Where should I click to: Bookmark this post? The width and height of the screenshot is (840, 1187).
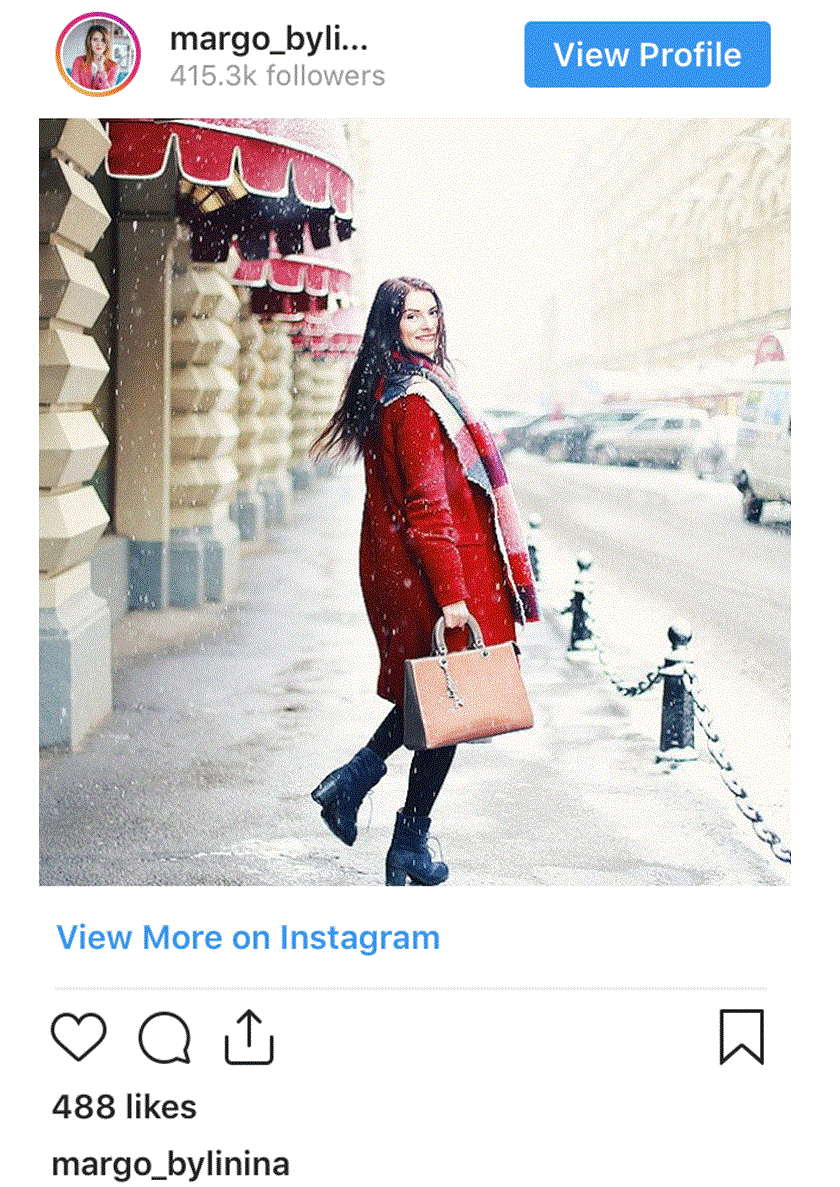click(x=741, y=1037)
